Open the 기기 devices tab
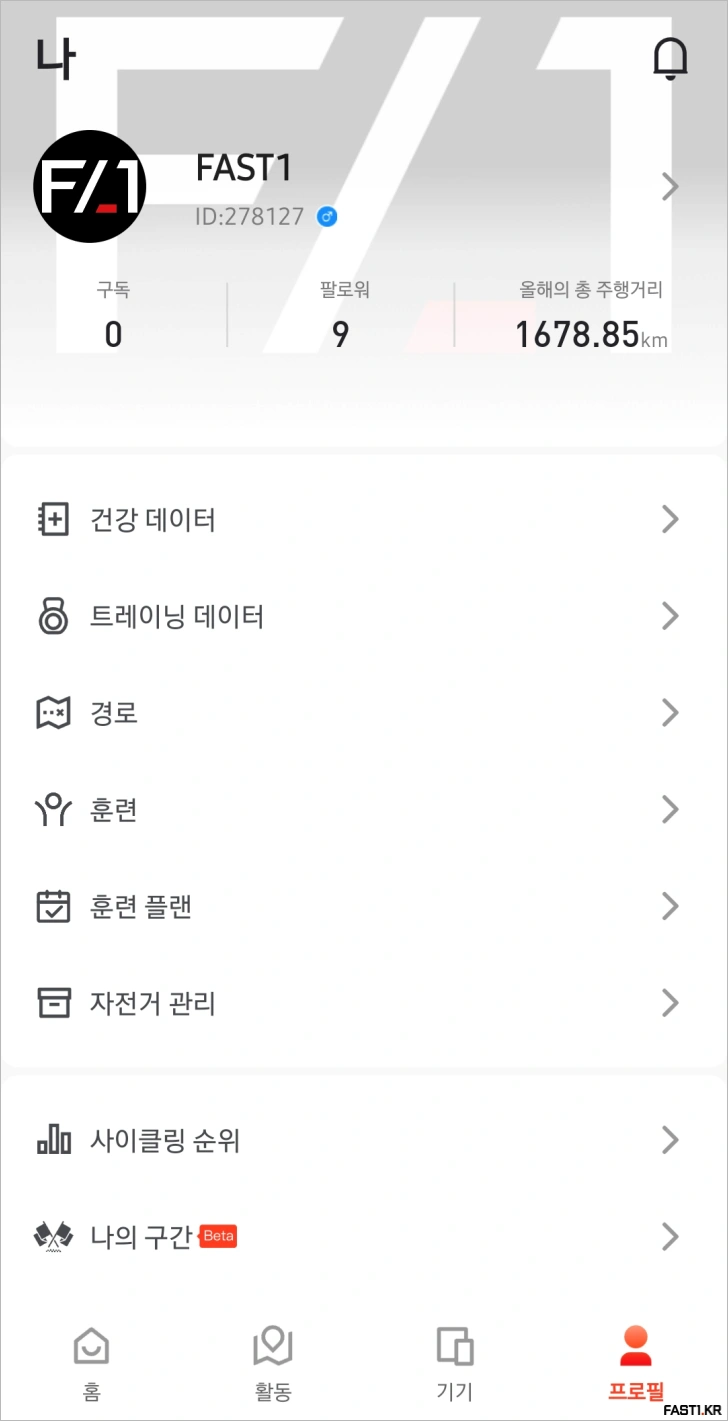The width and height of the screenshot is (728, 1421). pyautogui.click(x=455, y=1360)
